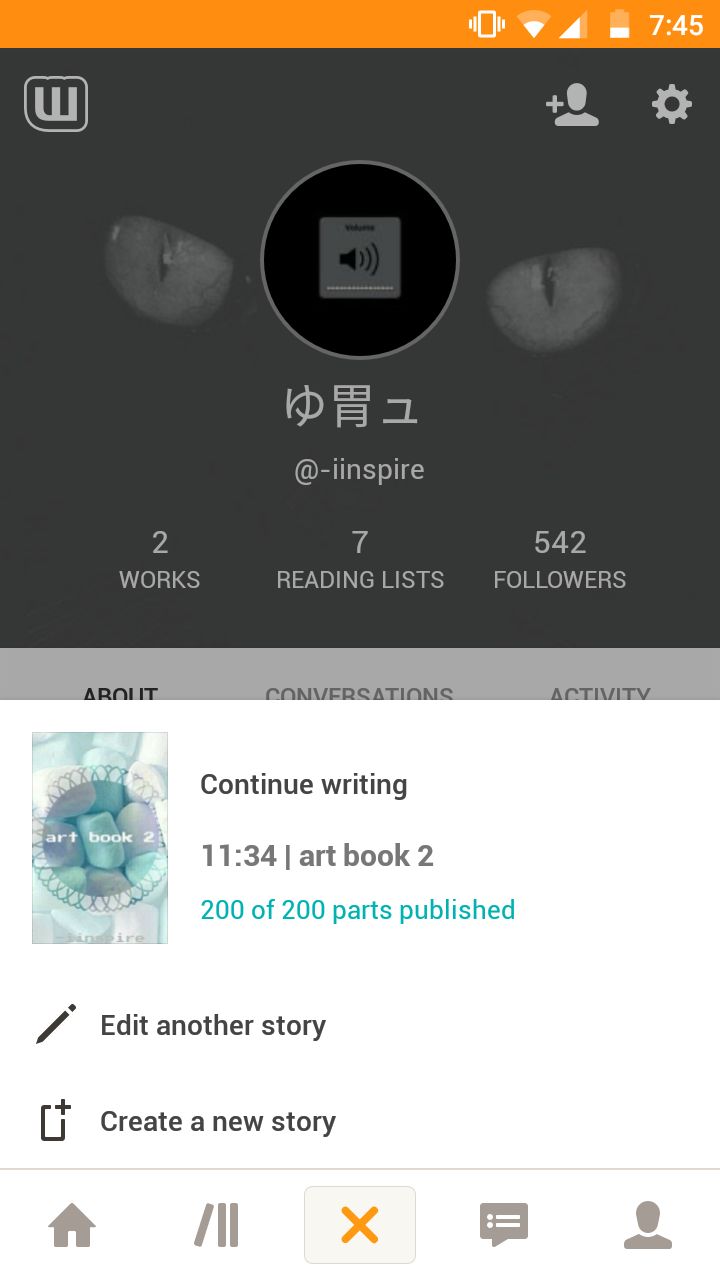Open the profile avatar picture
Screen dimensions: 720x1280
pos(360,260)
